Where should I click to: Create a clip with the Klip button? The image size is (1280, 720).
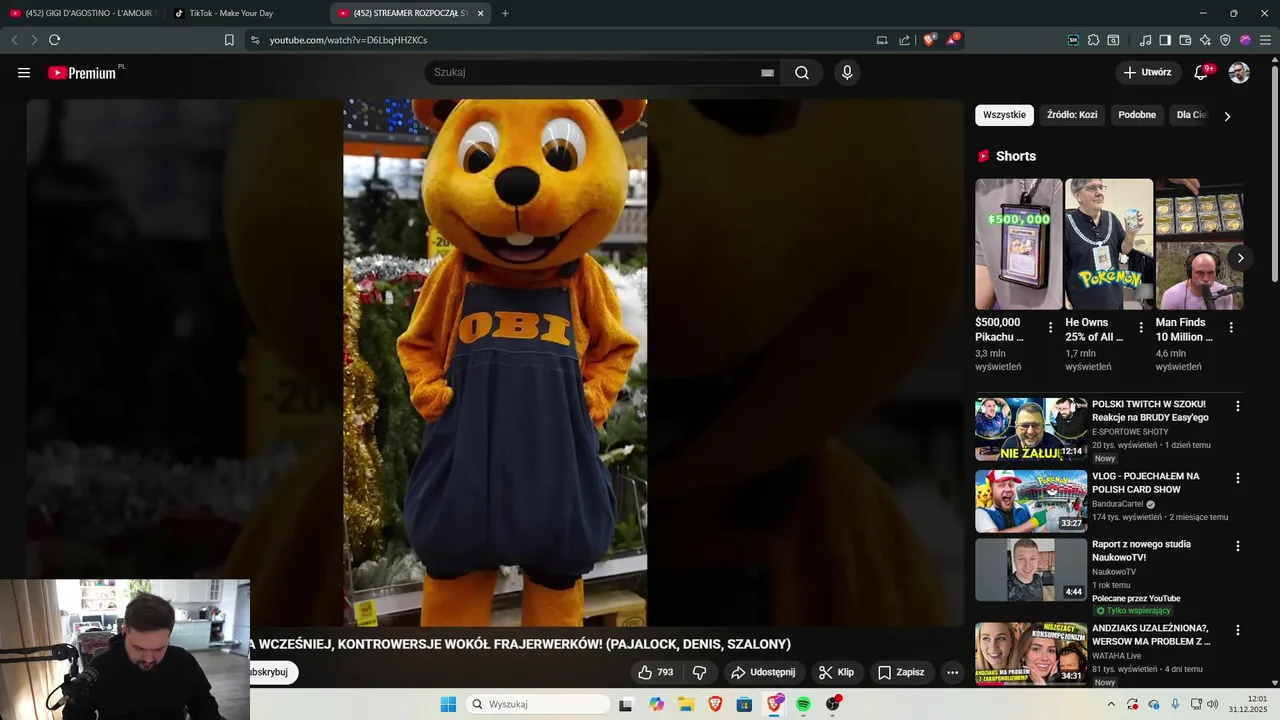tap(837, 673)
